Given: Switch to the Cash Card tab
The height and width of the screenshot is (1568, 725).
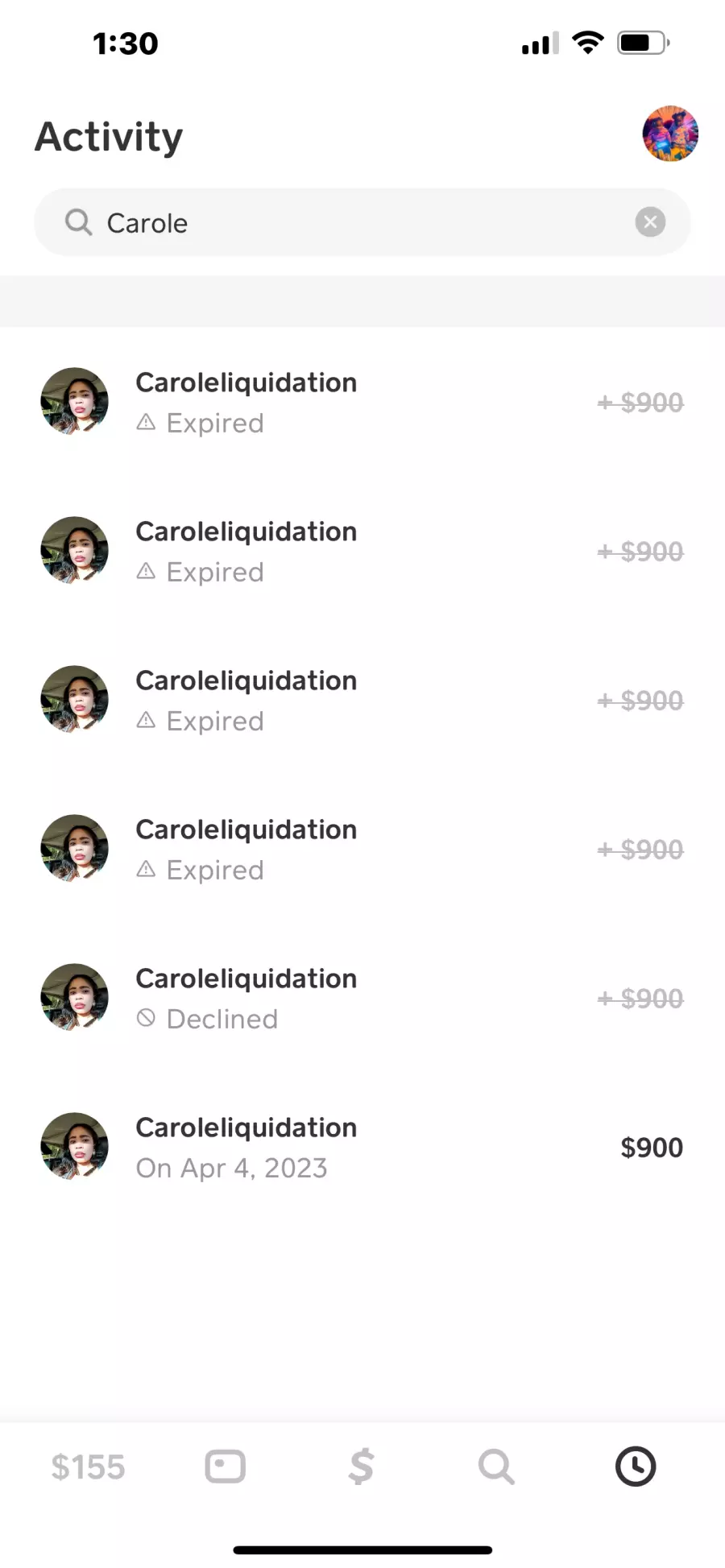Looking at the screenshot, I should tap(225, 1467).
